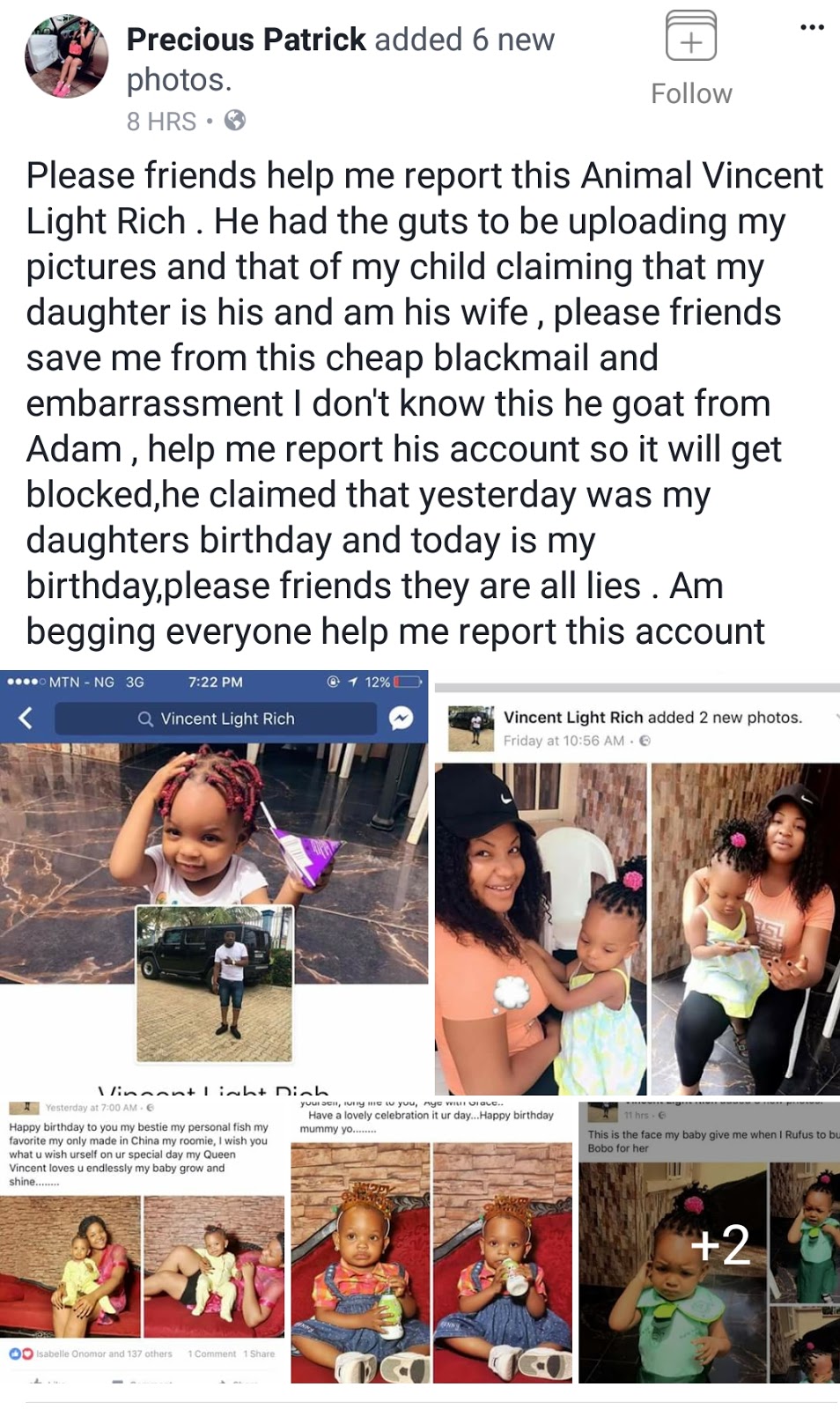The image size is (840, 1409).
Task: Open Precious Patrick's profile name link
Action: [x=246, y=40]
